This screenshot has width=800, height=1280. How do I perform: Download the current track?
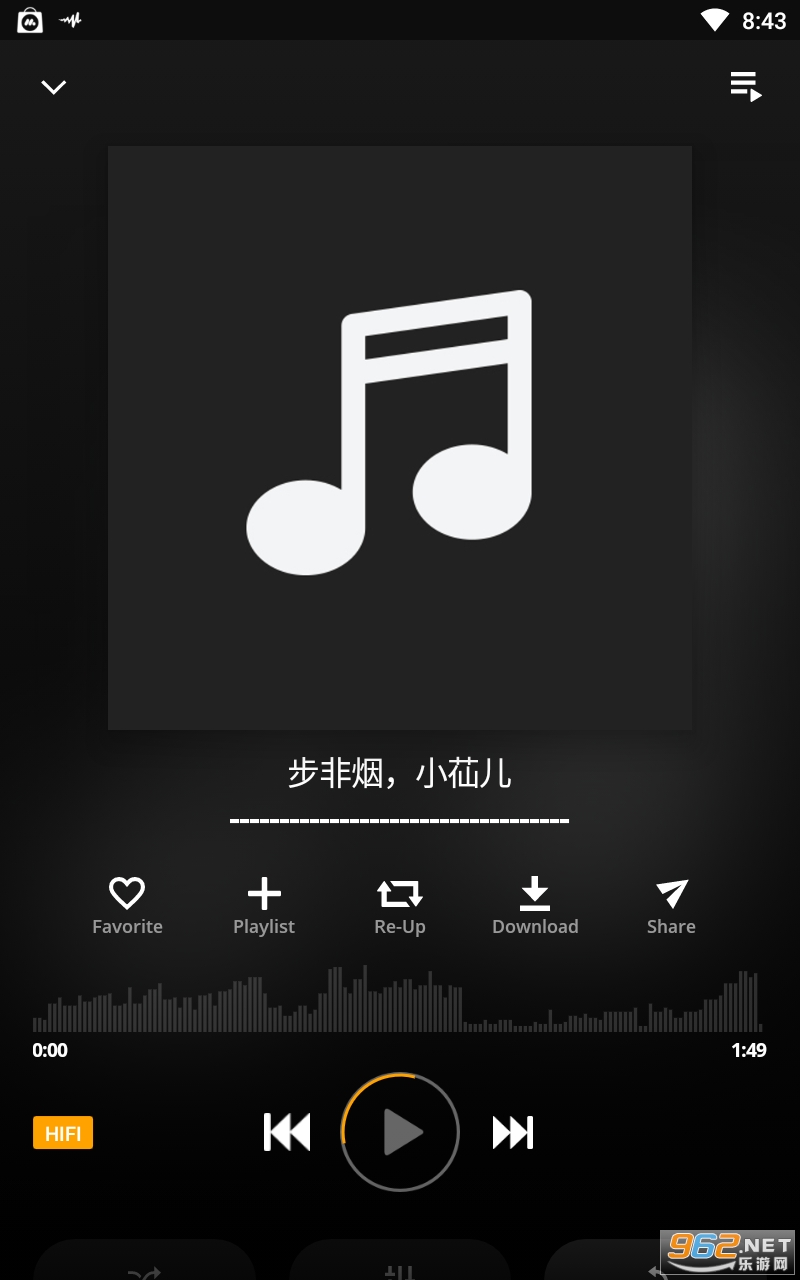point(535,905)
